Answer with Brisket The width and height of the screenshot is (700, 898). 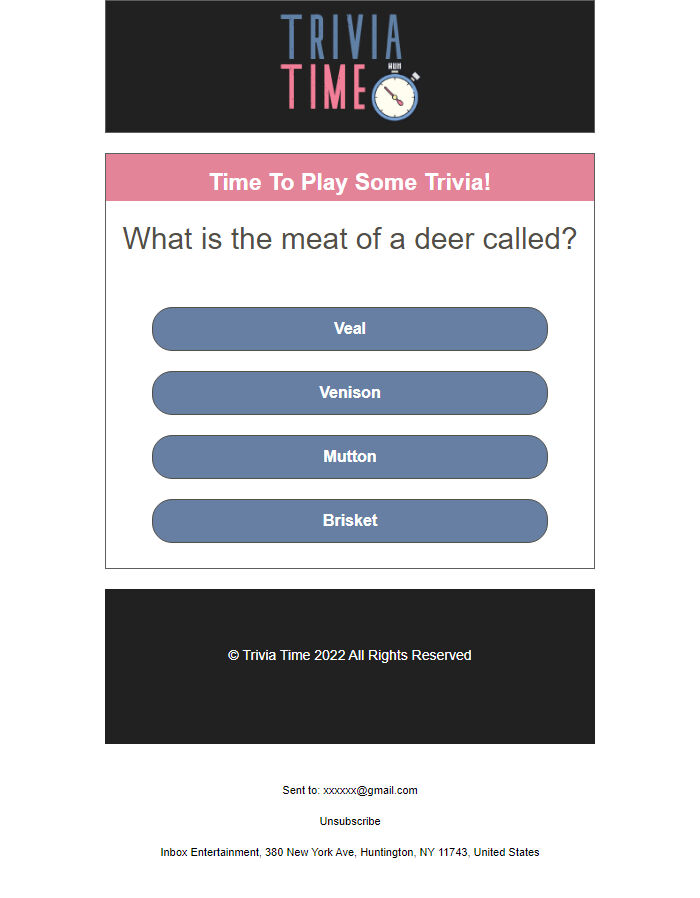click(350, 521)
